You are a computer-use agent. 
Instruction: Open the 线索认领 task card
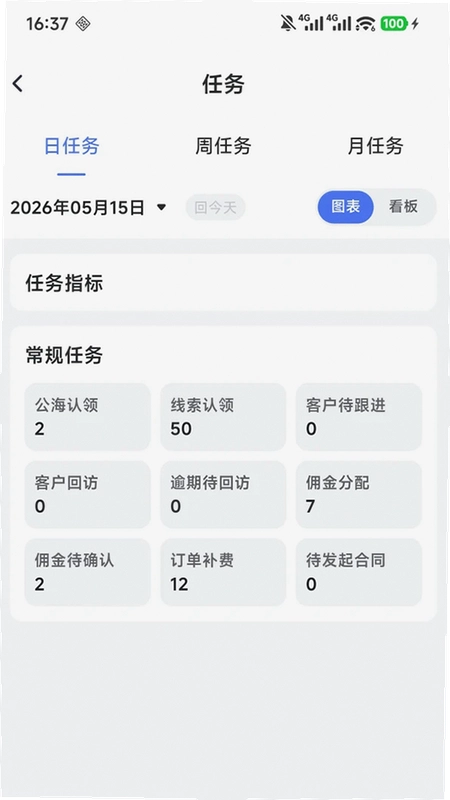(223, 417)
